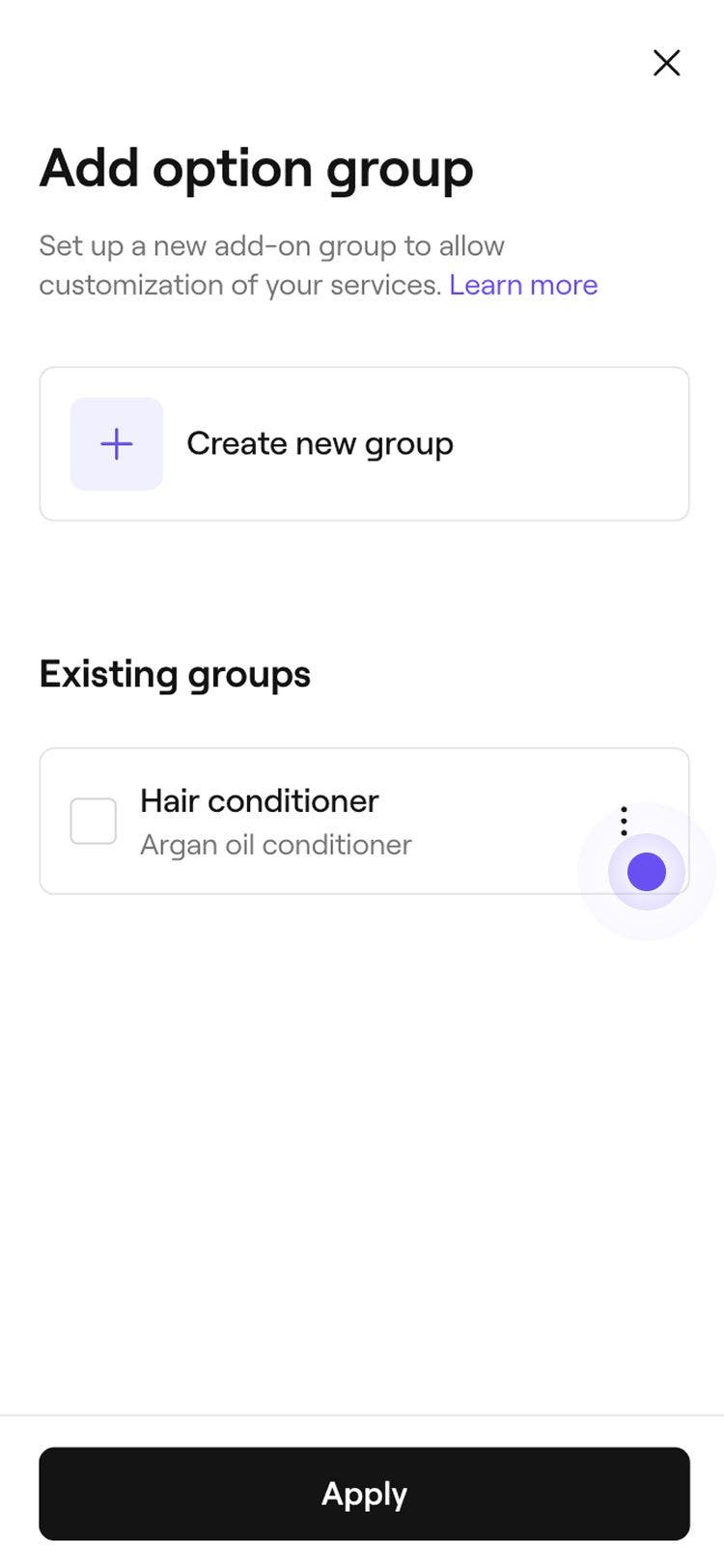Select the Hair conditioner checkbox
This screenshot has width=724, height=1568.
94,821
